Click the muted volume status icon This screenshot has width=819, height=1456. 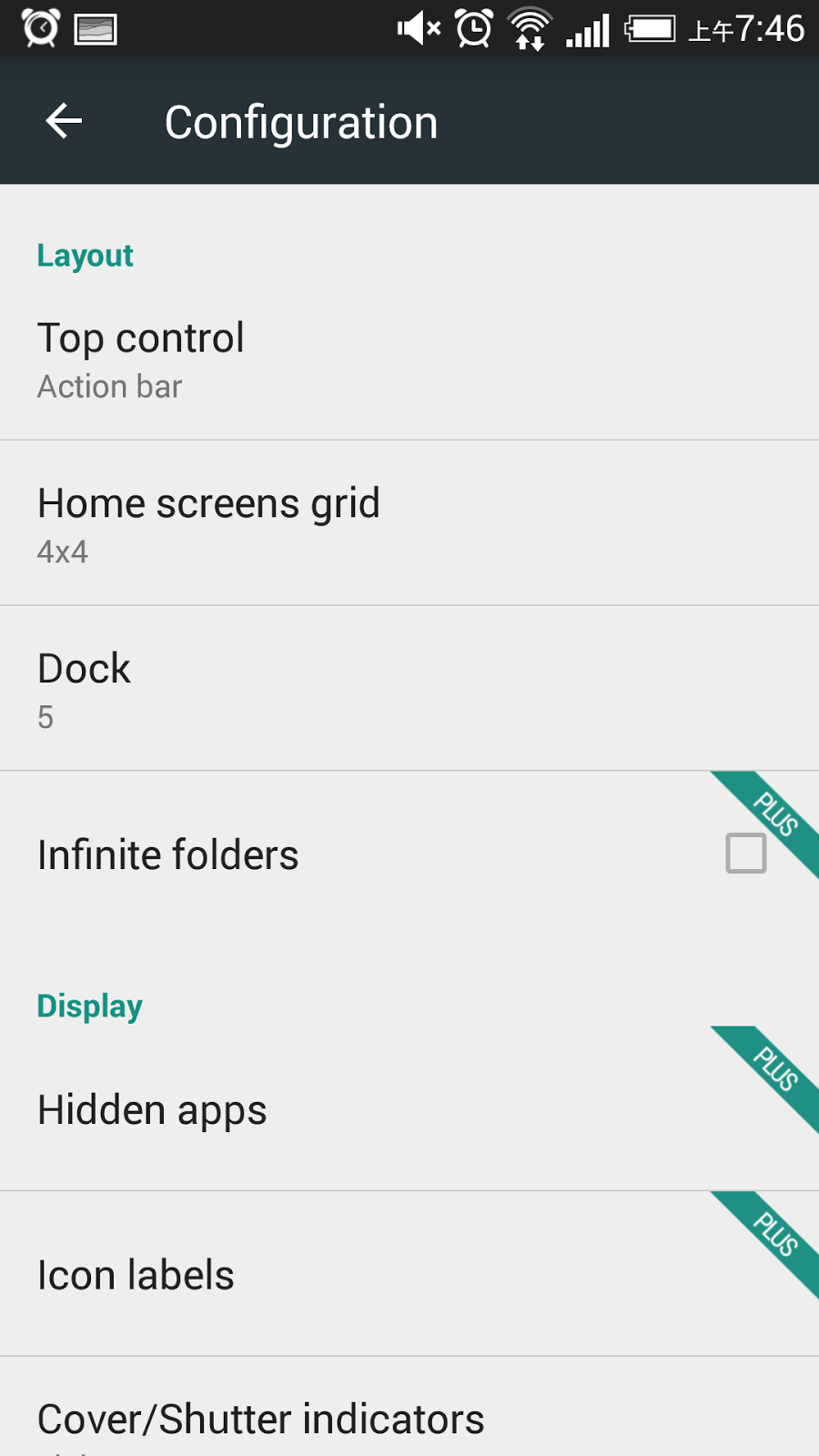coord(417,27)
